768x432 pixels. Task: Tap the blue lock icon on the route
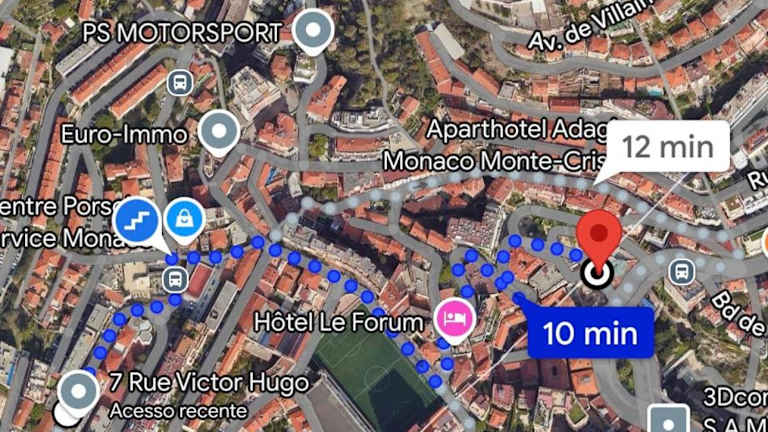tap(184, 219)
